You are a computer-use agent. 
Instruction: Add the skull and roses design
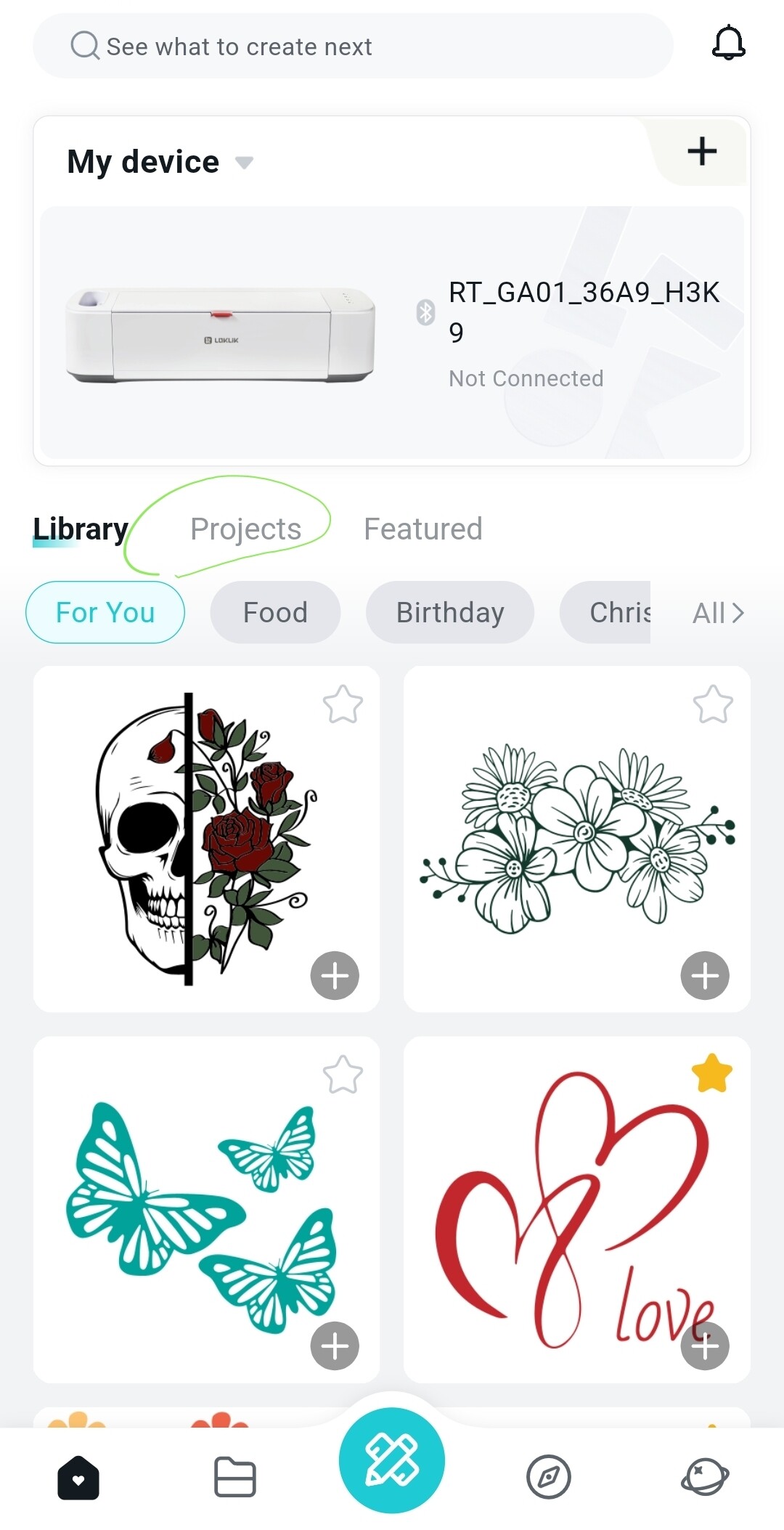(335, 975)
